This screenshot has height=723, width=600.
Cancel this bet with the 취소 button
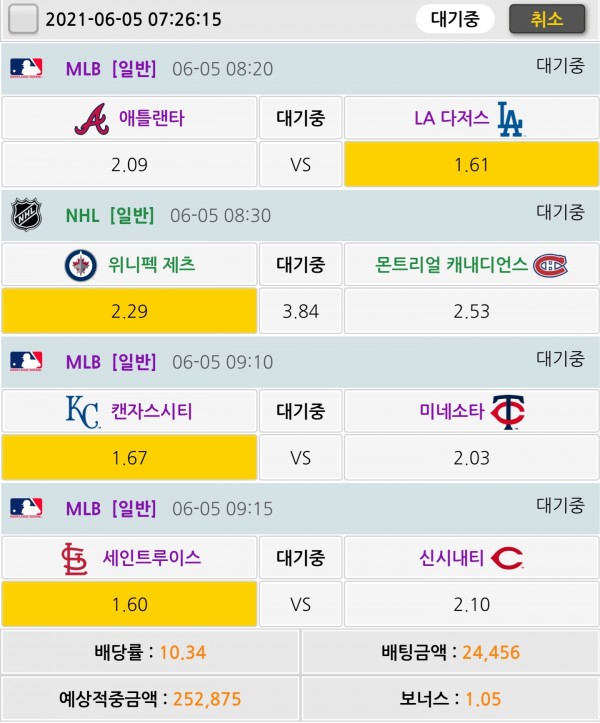tap(547, 18)
